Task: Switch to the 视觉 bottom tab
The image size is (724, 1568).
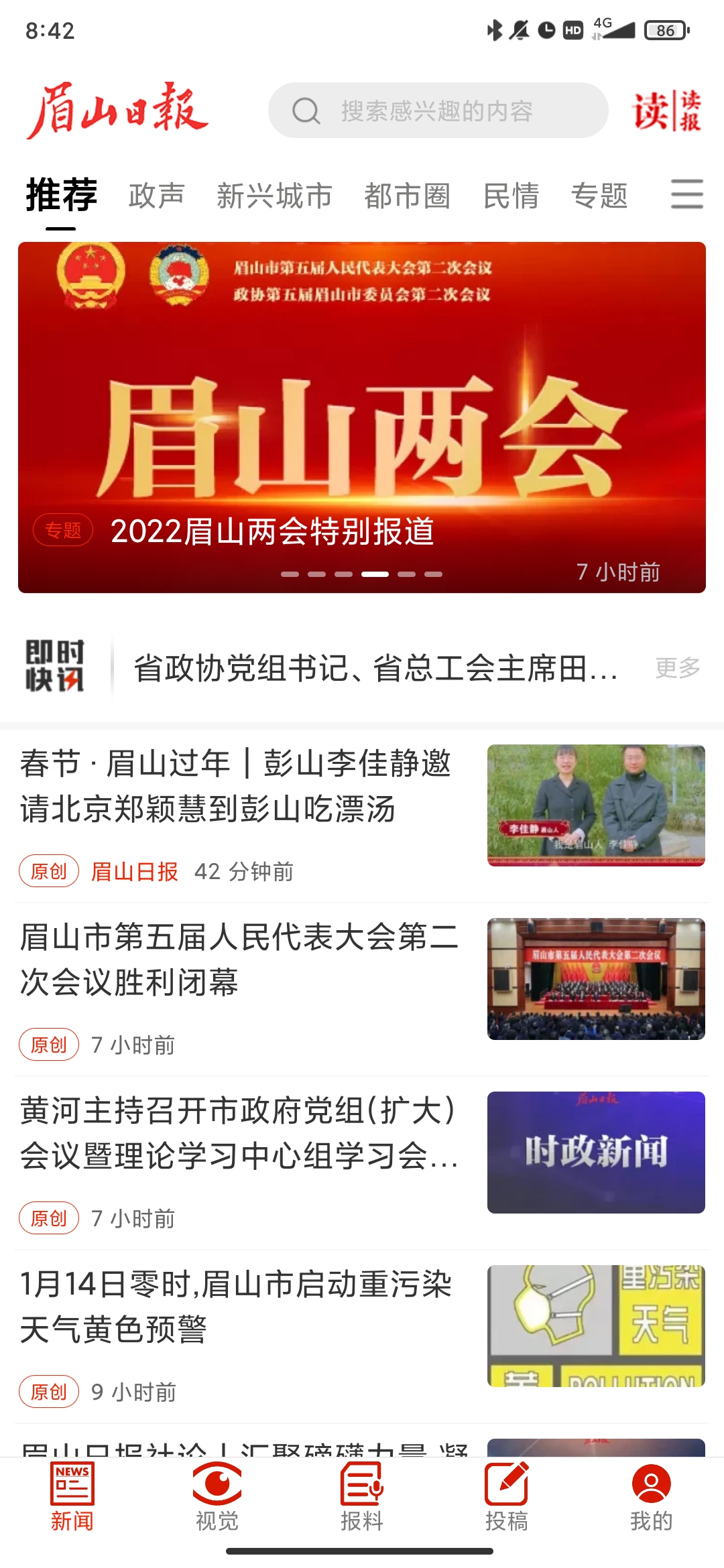Action: (x=217, y=1497)
